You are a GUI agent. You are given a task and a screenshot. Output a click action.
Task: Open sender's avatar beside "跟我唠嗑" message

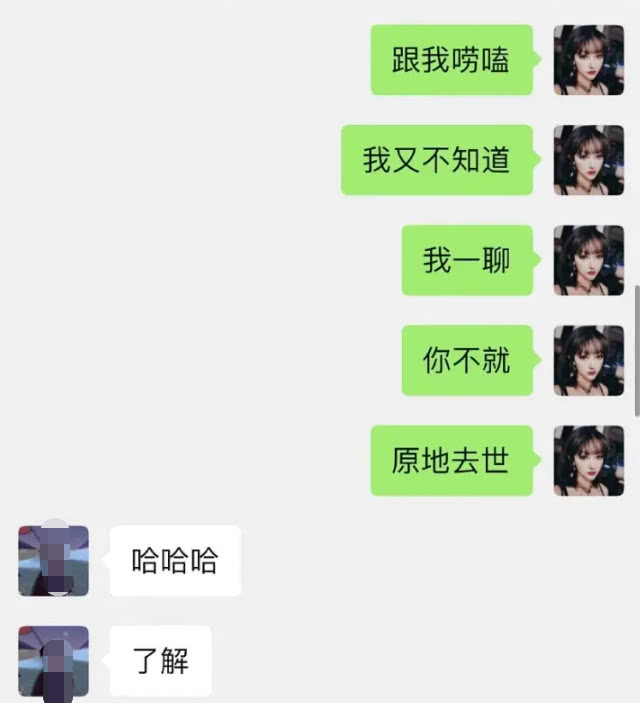(x=588, y=60)
